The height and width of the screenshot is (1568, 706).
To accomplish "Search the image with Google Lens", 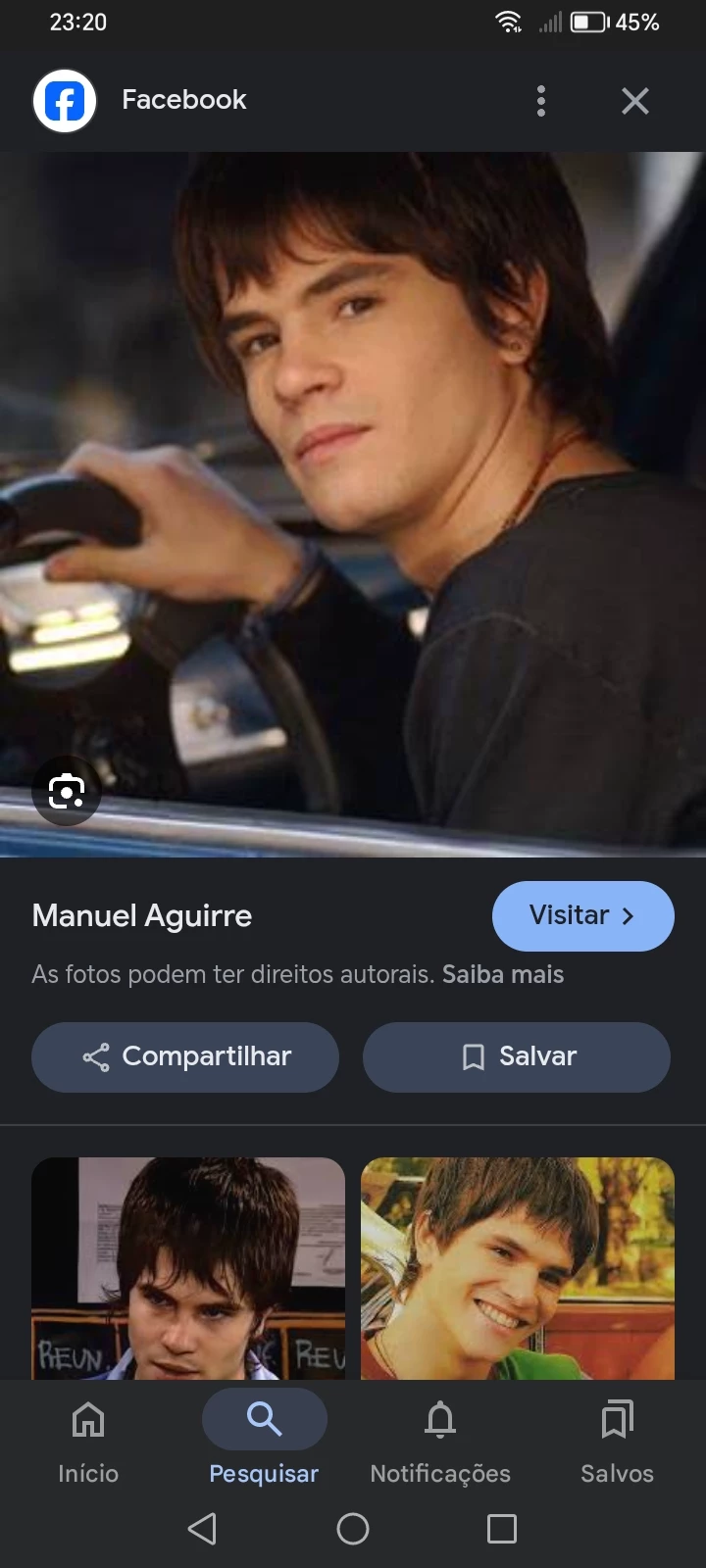I will coord(67,791).
